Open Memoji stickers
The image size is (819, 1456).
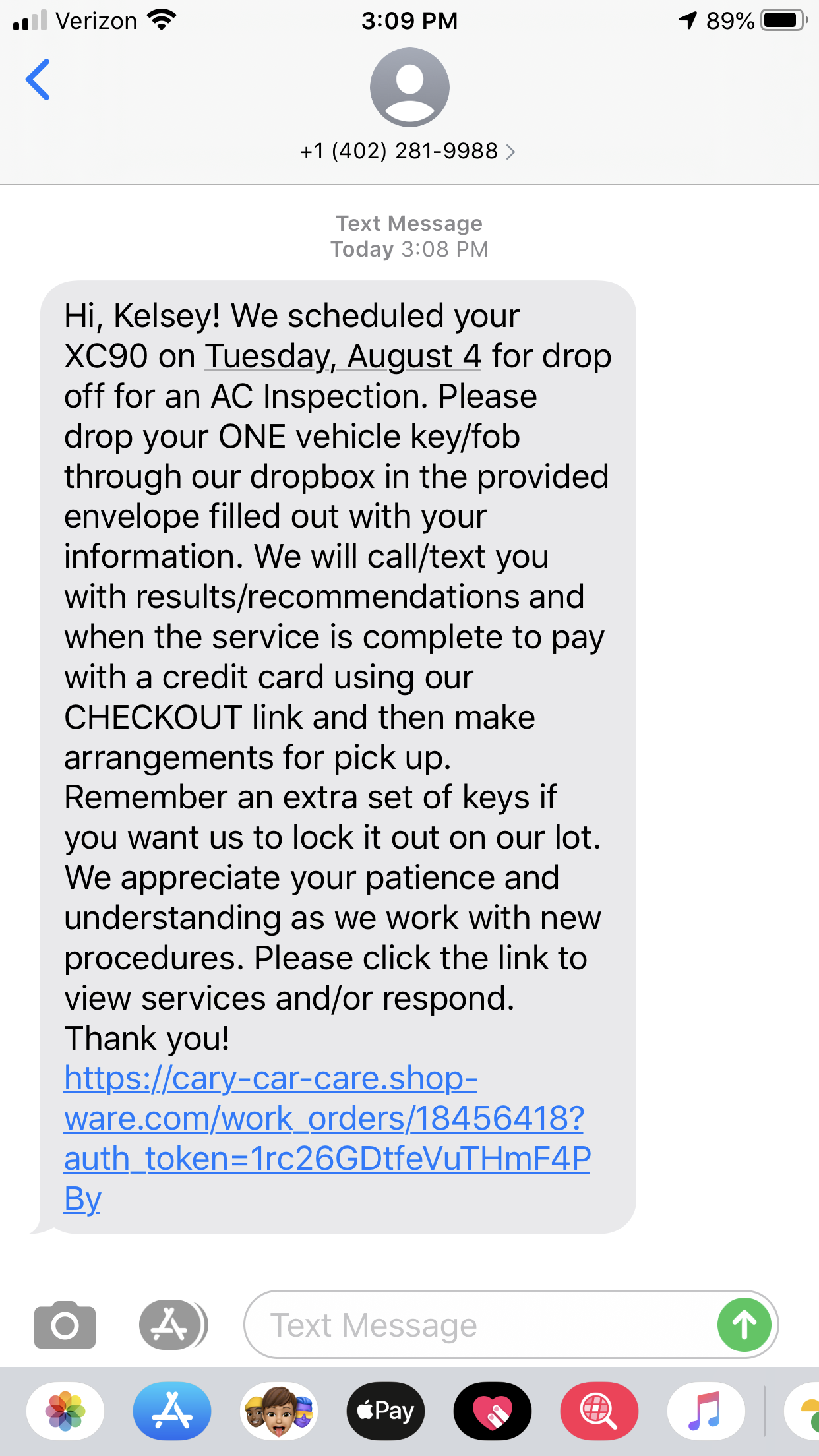tap(279, 1411)
